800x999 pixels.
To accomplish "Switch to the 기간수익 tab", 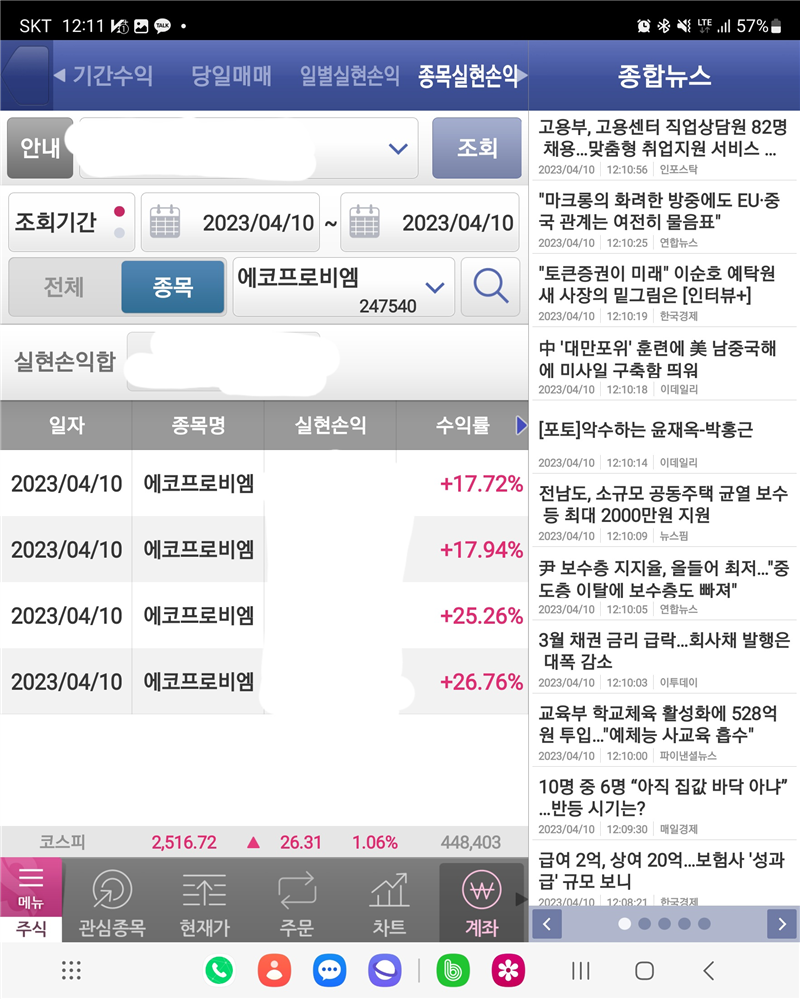I will 111,75.
